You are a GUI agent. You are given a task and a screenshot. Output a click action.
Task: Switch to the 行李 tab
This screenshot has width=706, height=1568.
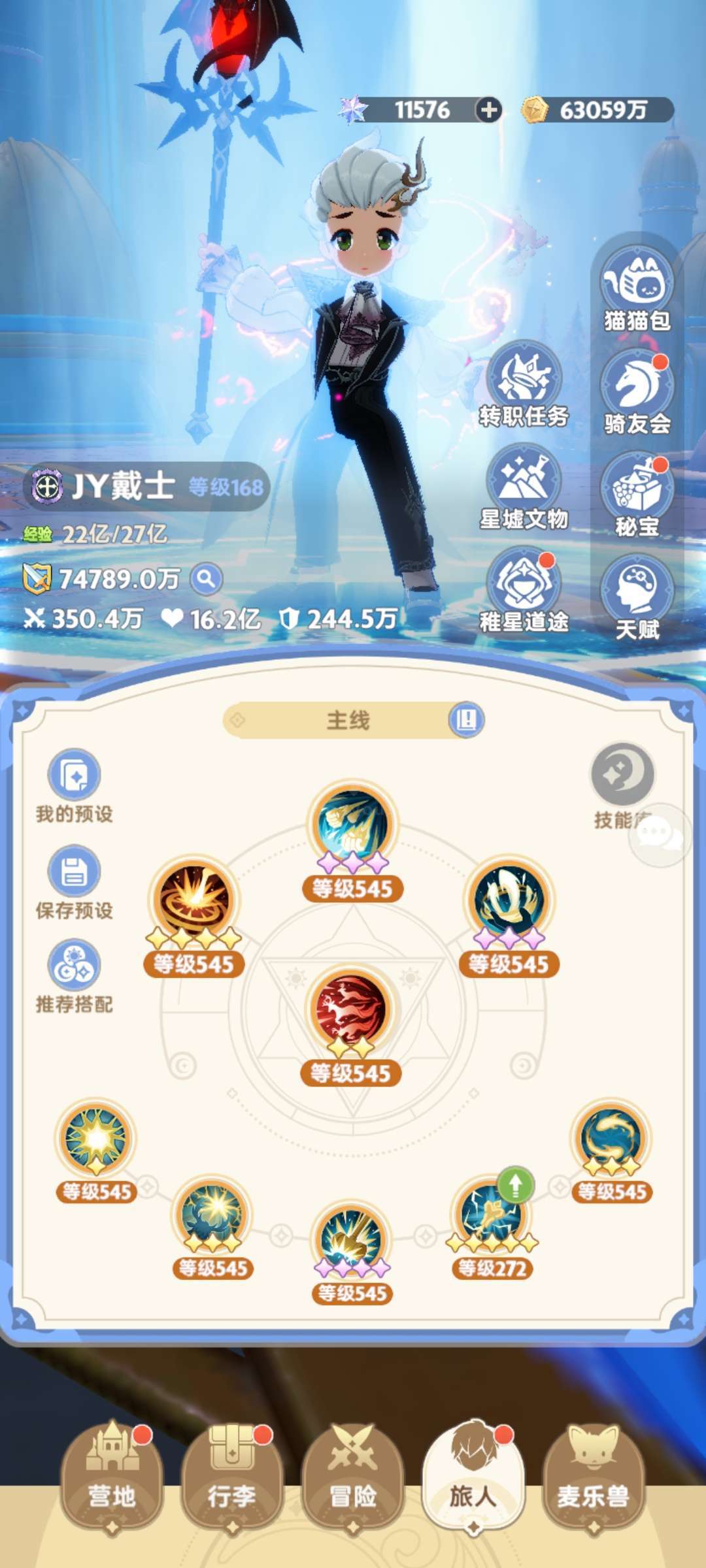[x=232, y=1478]
